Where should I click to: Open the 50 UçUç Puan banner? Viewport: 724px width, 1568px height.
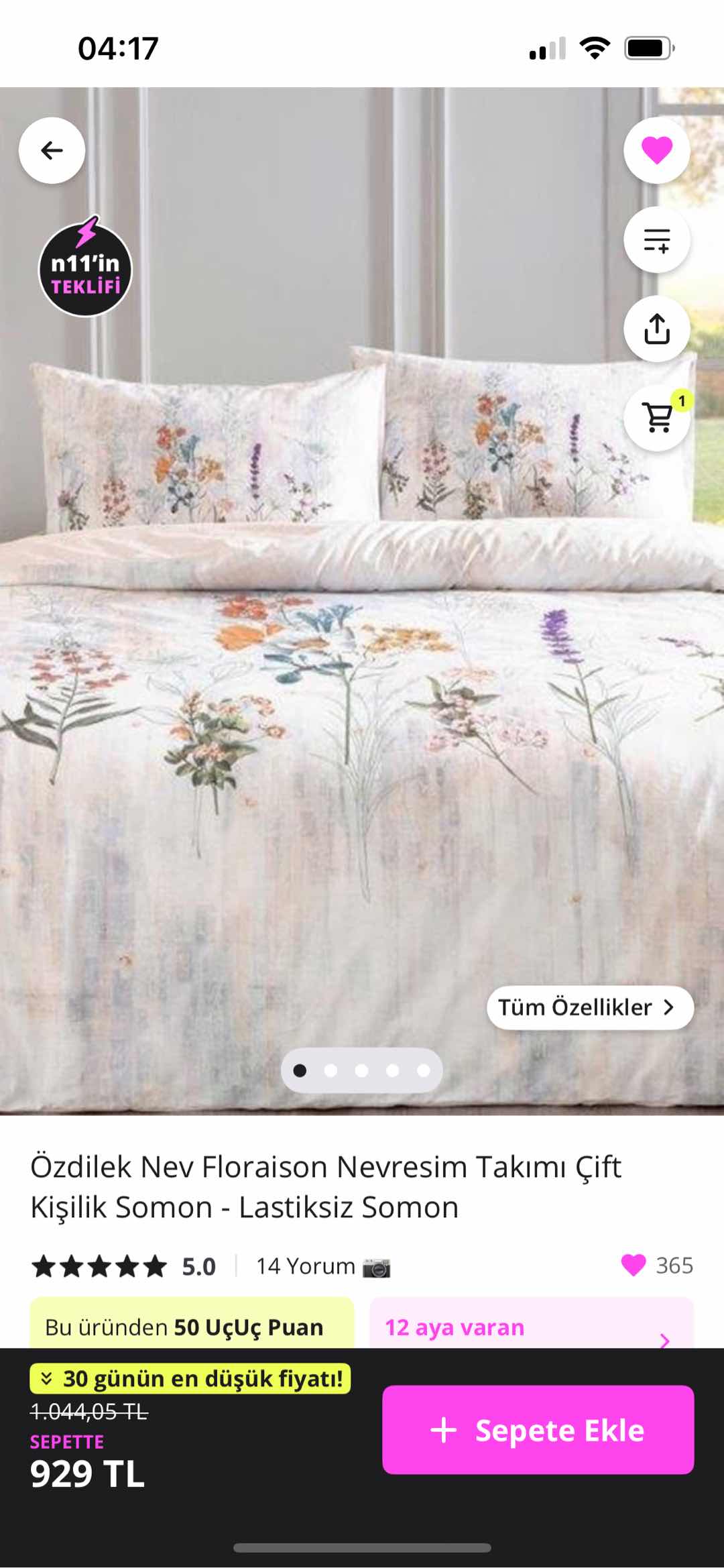(192, 1327)
